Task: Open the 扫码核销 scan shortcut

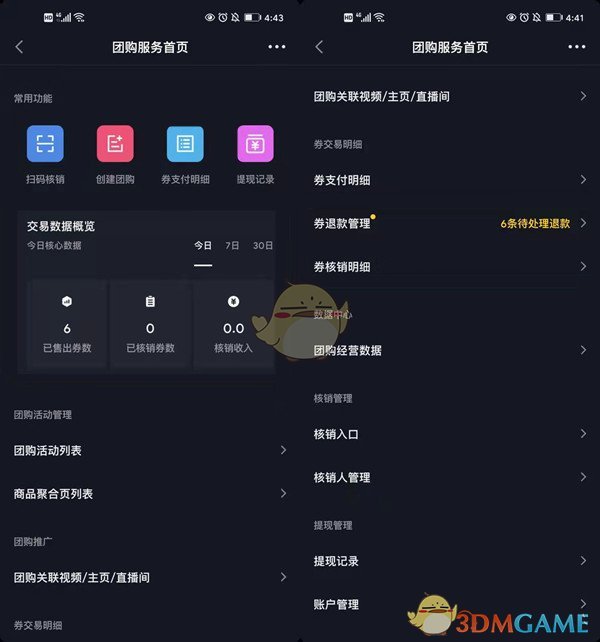Action: tap(45, 144)
